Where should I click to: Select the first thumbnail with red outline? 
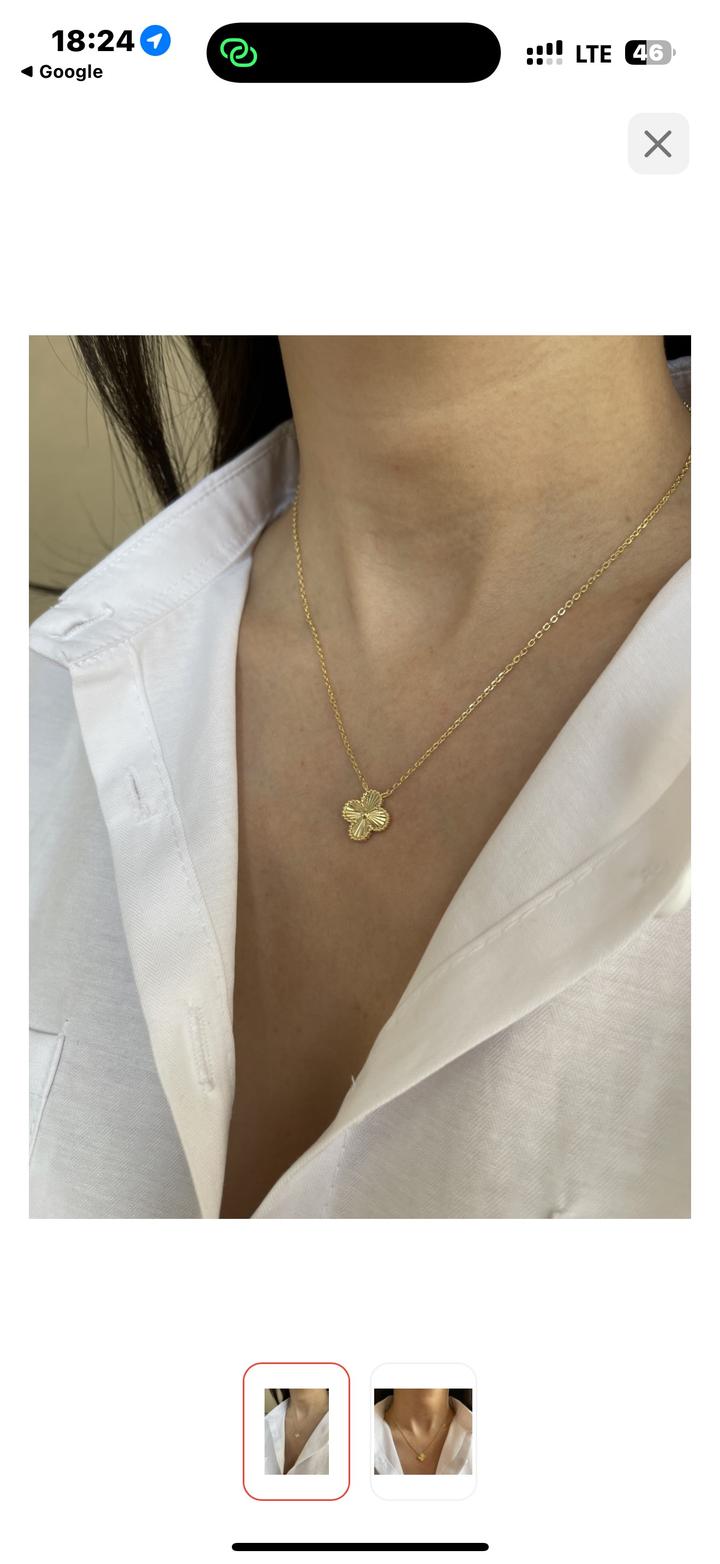click(x=296, y=1430)
